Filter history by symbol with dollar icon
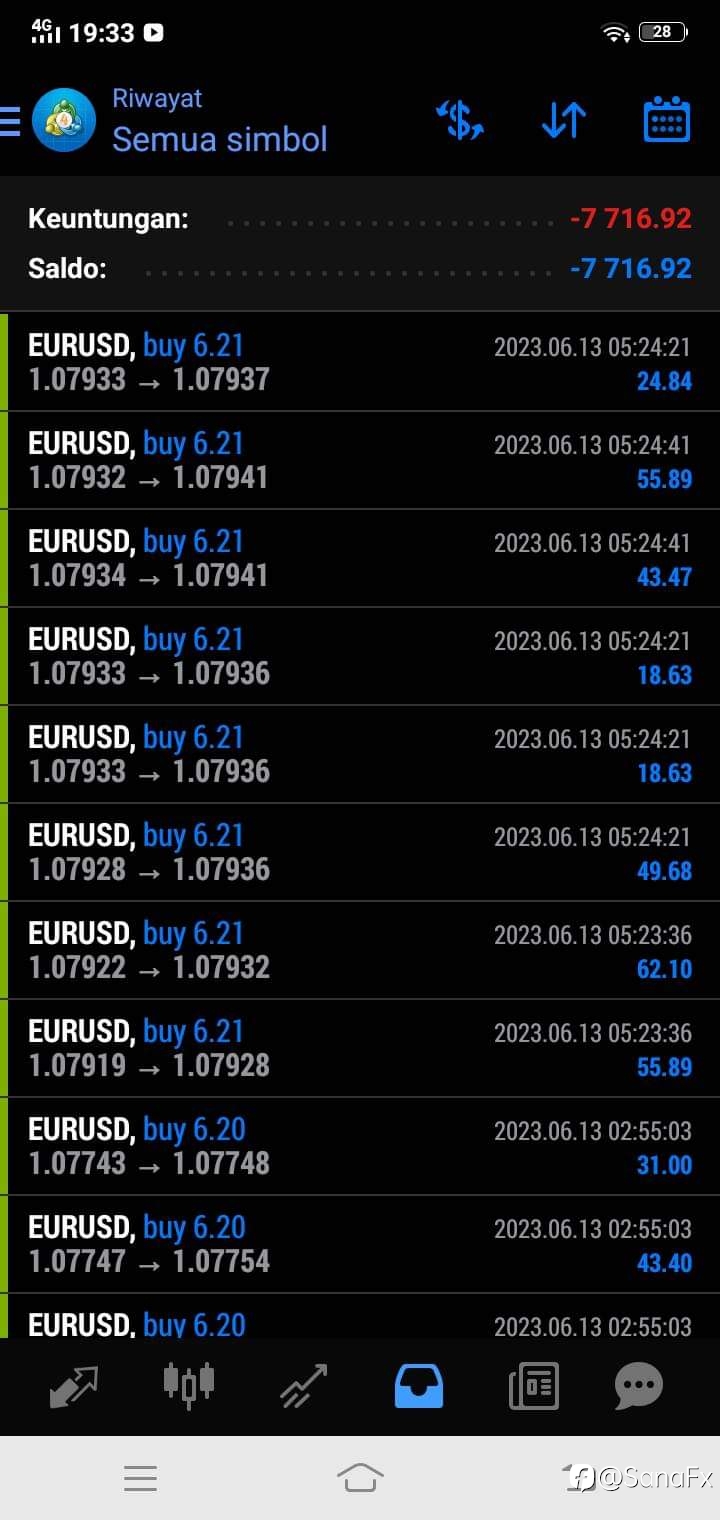 point(460,120)
